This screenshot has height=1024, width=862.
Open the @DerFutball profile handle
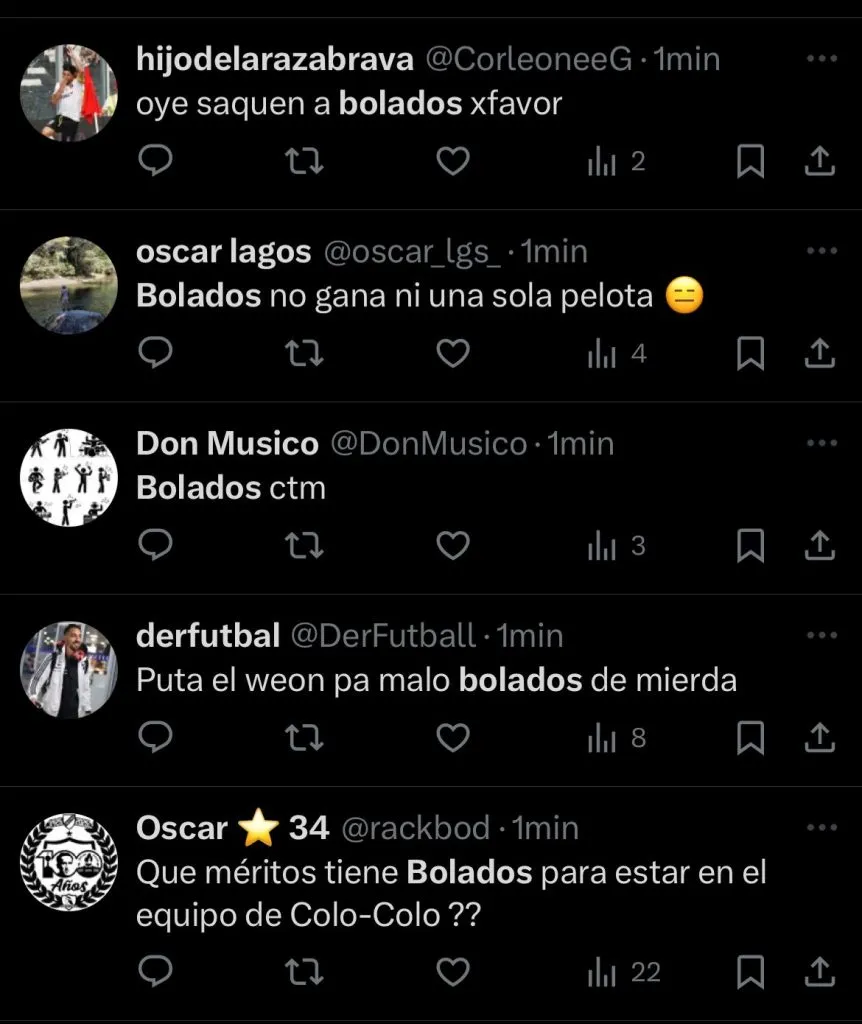pos(383,636)
